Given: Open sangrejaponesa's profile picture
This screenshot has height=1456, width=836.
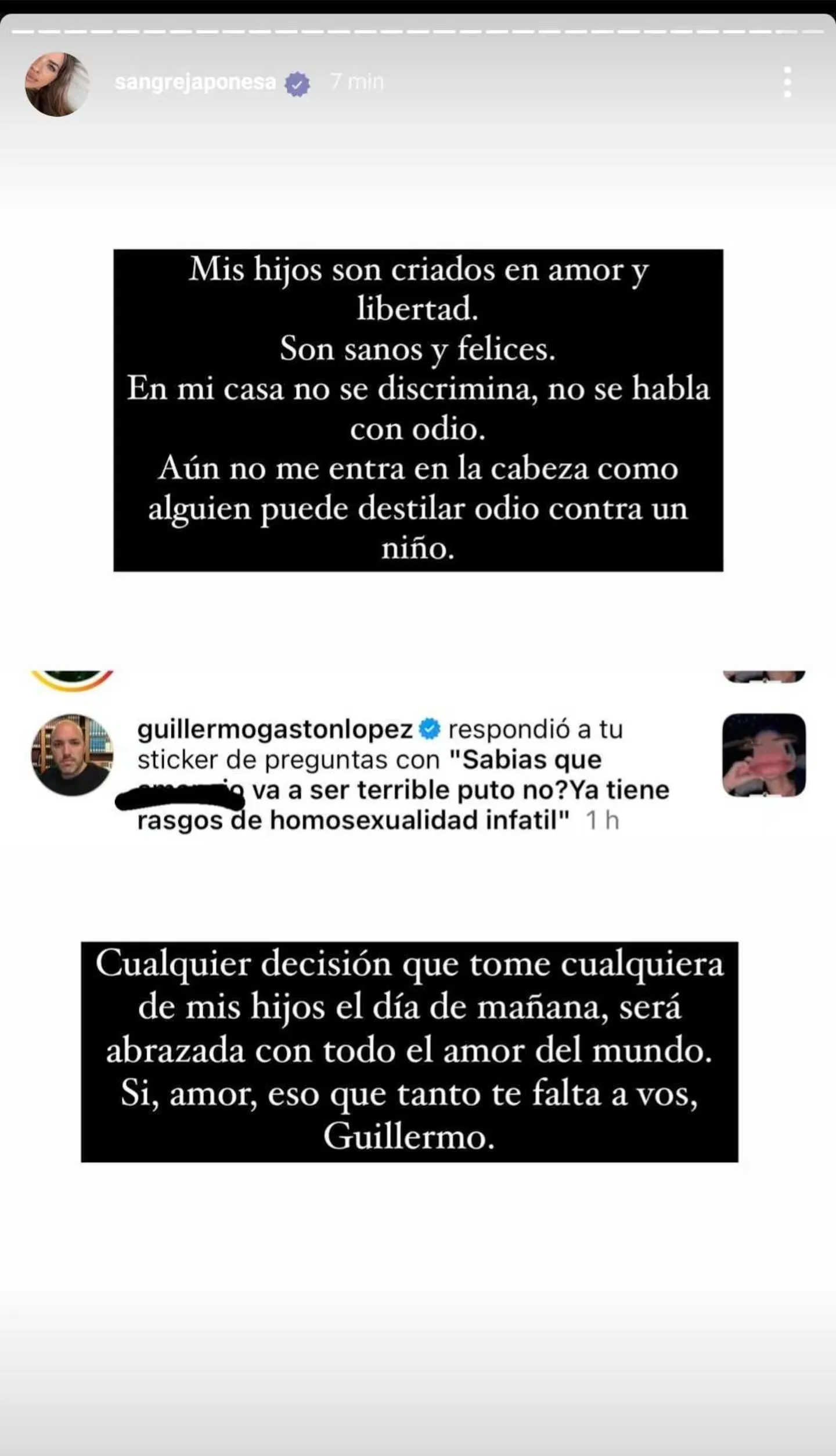Looking at the screenshot, I should (57, 85).
